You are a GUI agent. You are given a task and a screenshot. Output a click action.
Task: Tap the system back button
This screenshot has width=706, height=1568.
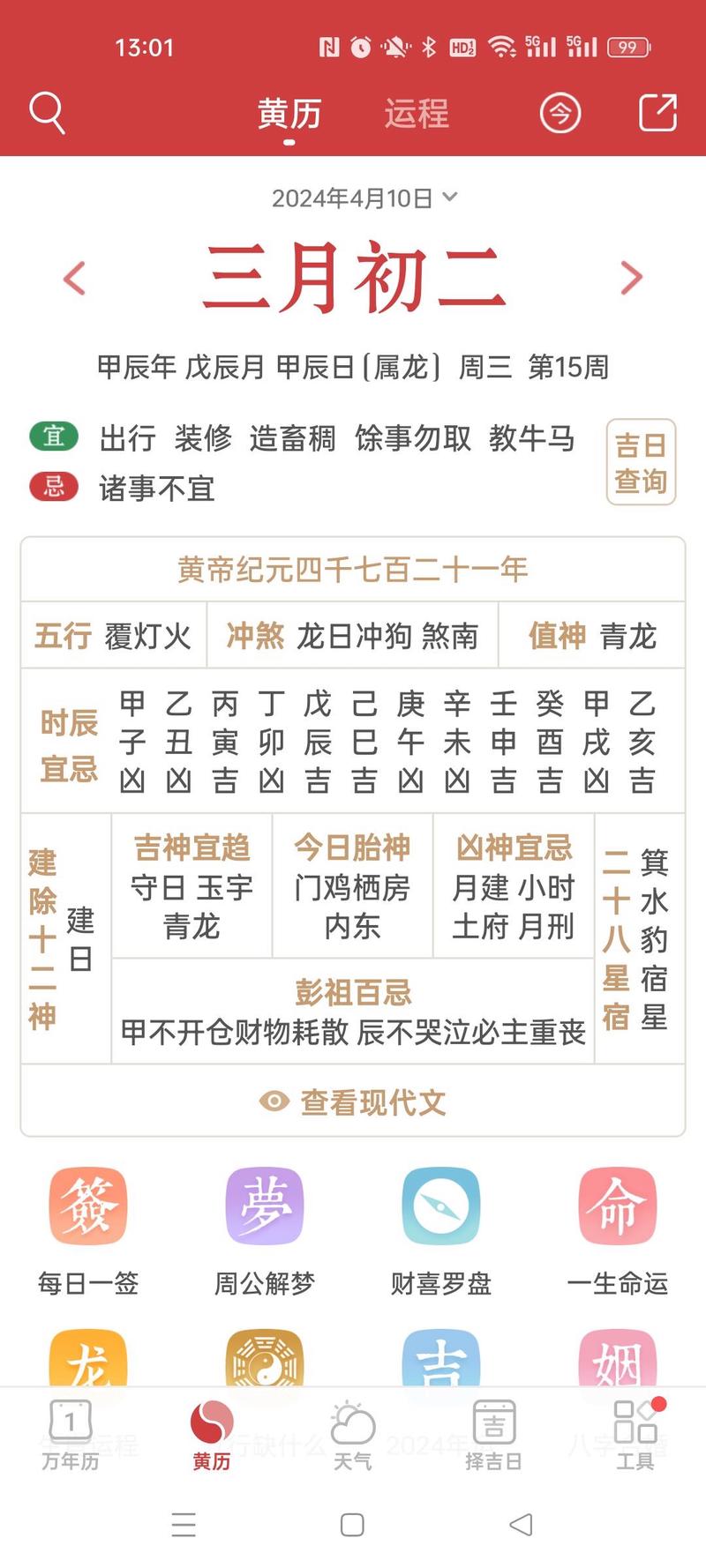tap(521, 1525)
